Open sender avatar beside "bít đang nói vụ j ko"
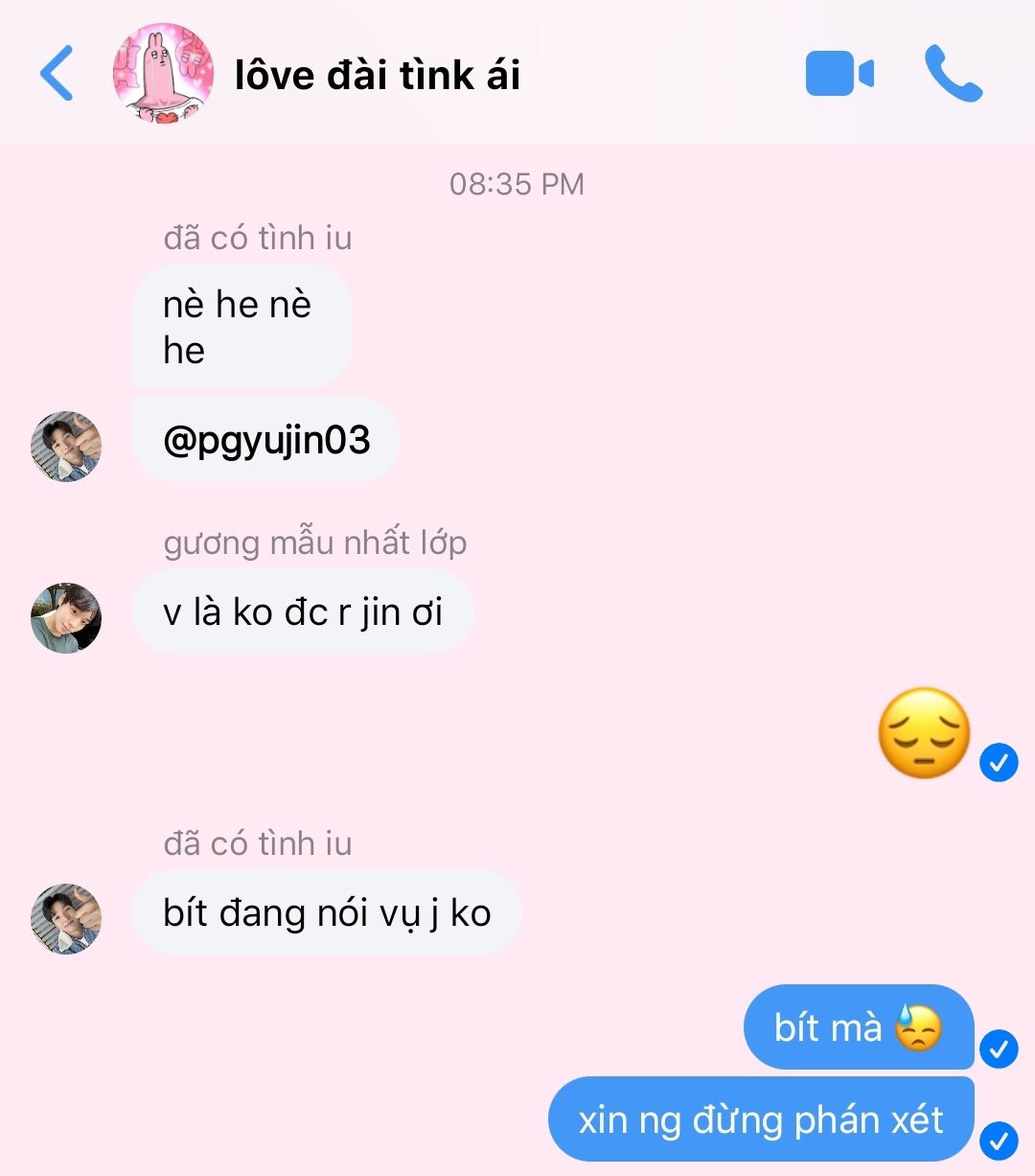This screenshot has height=1176, width=1035. (66, 918)
